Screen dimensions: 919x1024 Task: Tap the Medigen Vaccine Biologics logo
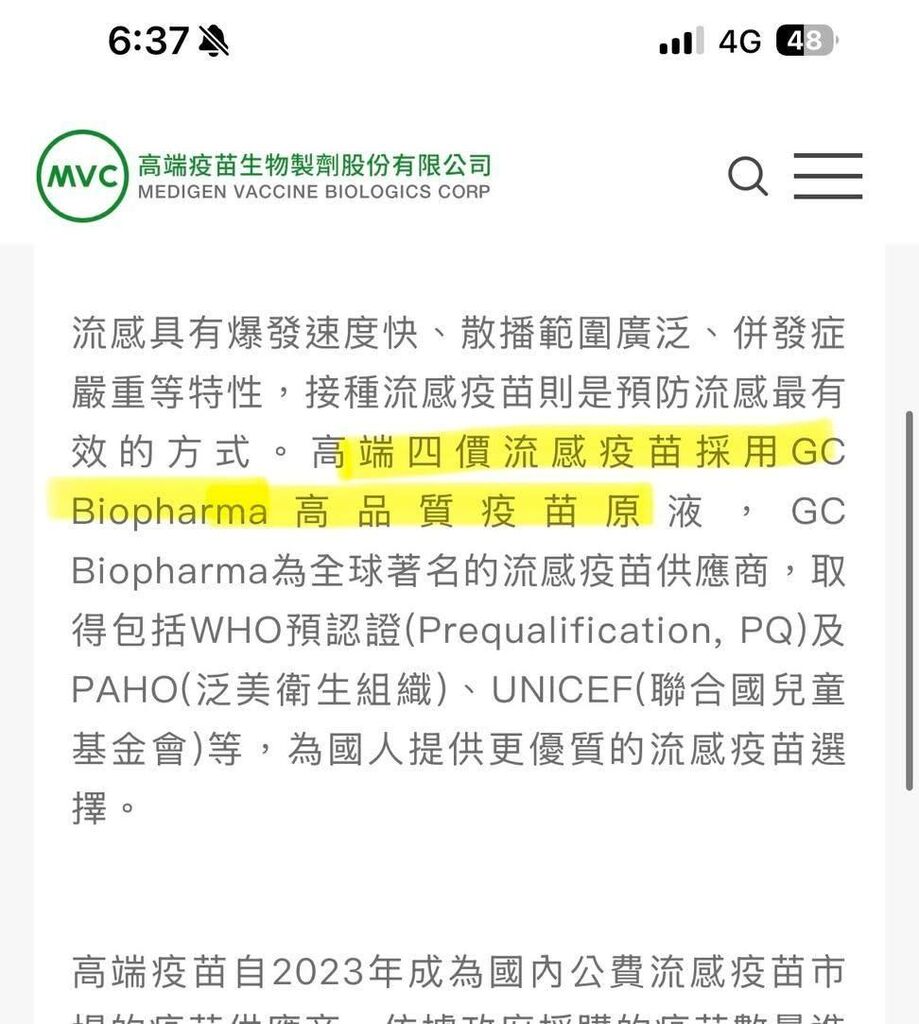[x=265, y=177]
